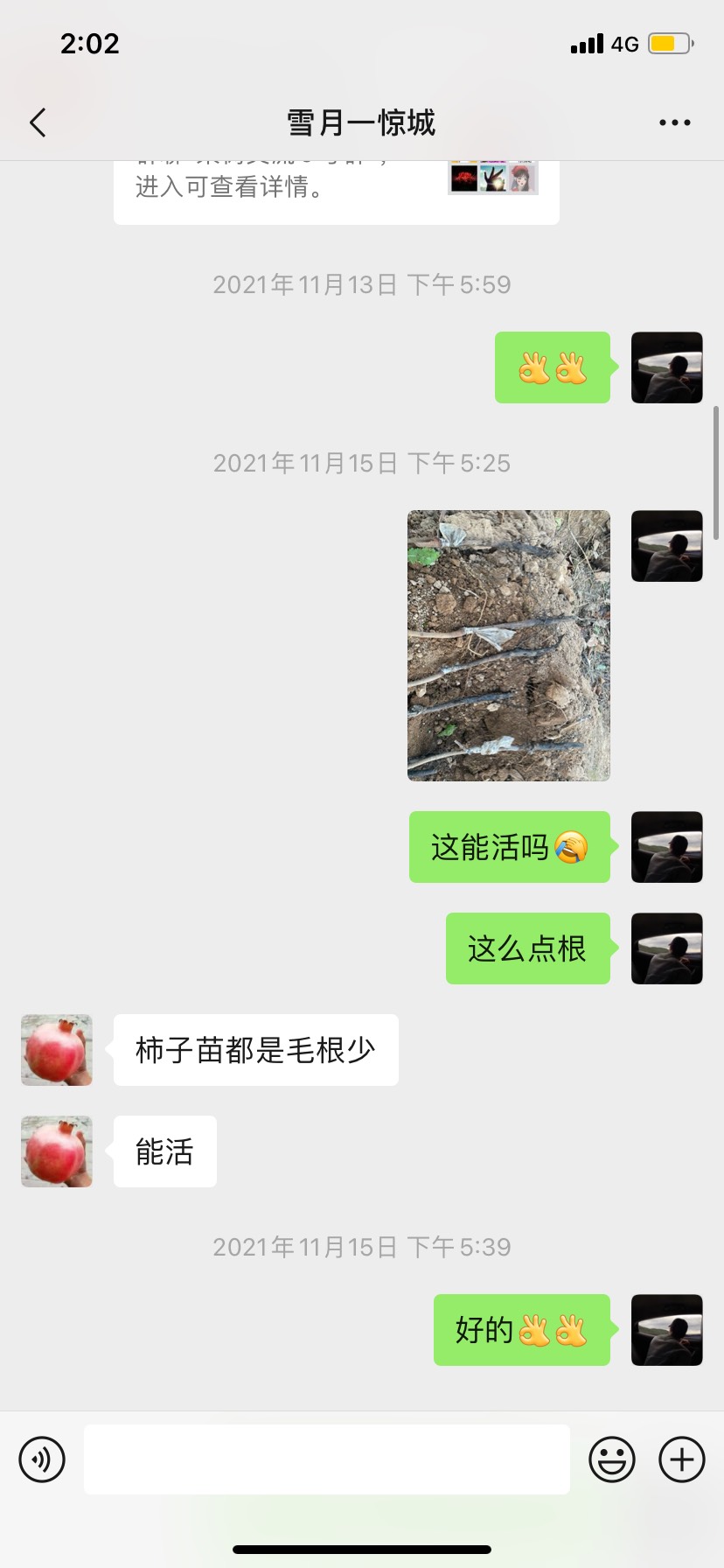Open the plus attachment menu
Screen dimensions: 724x1568
point(681,1459)
